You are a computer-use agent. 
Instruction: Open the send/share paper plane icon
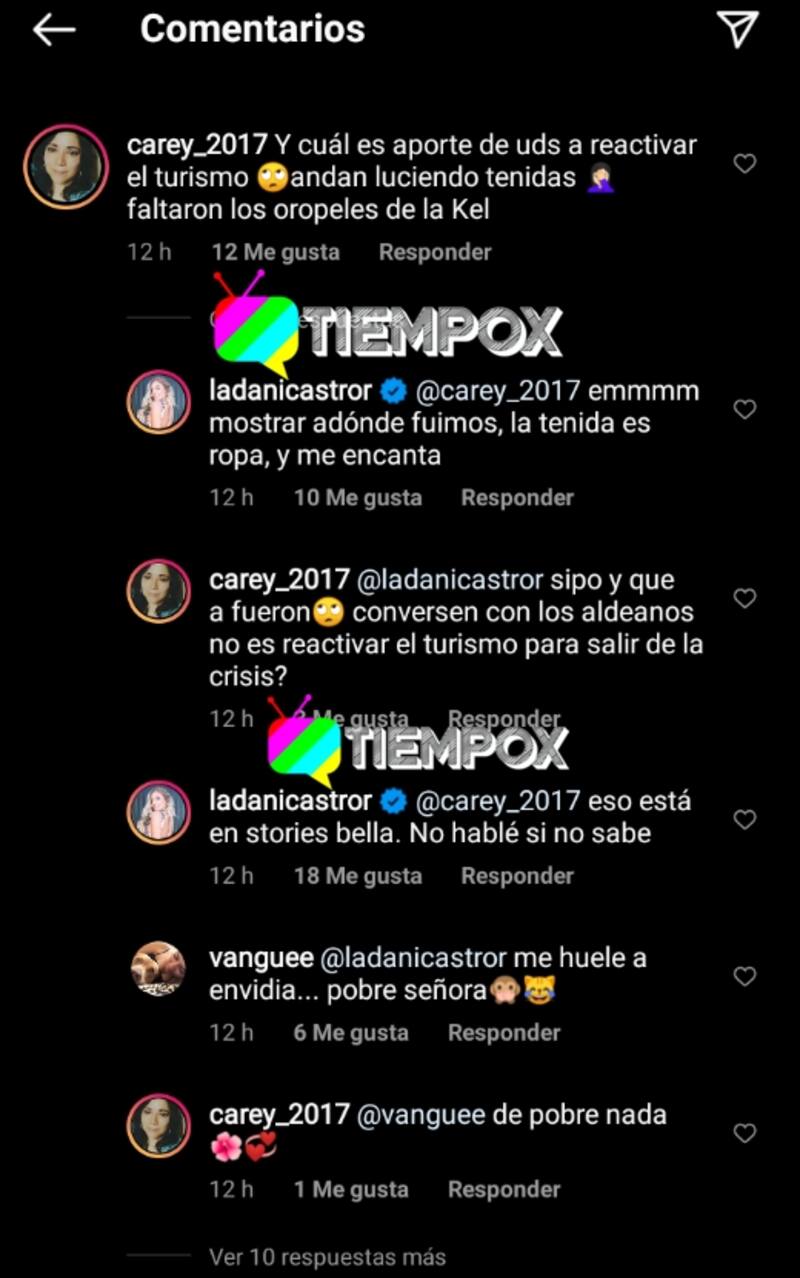pyautogui.click(x=739, y=30)
